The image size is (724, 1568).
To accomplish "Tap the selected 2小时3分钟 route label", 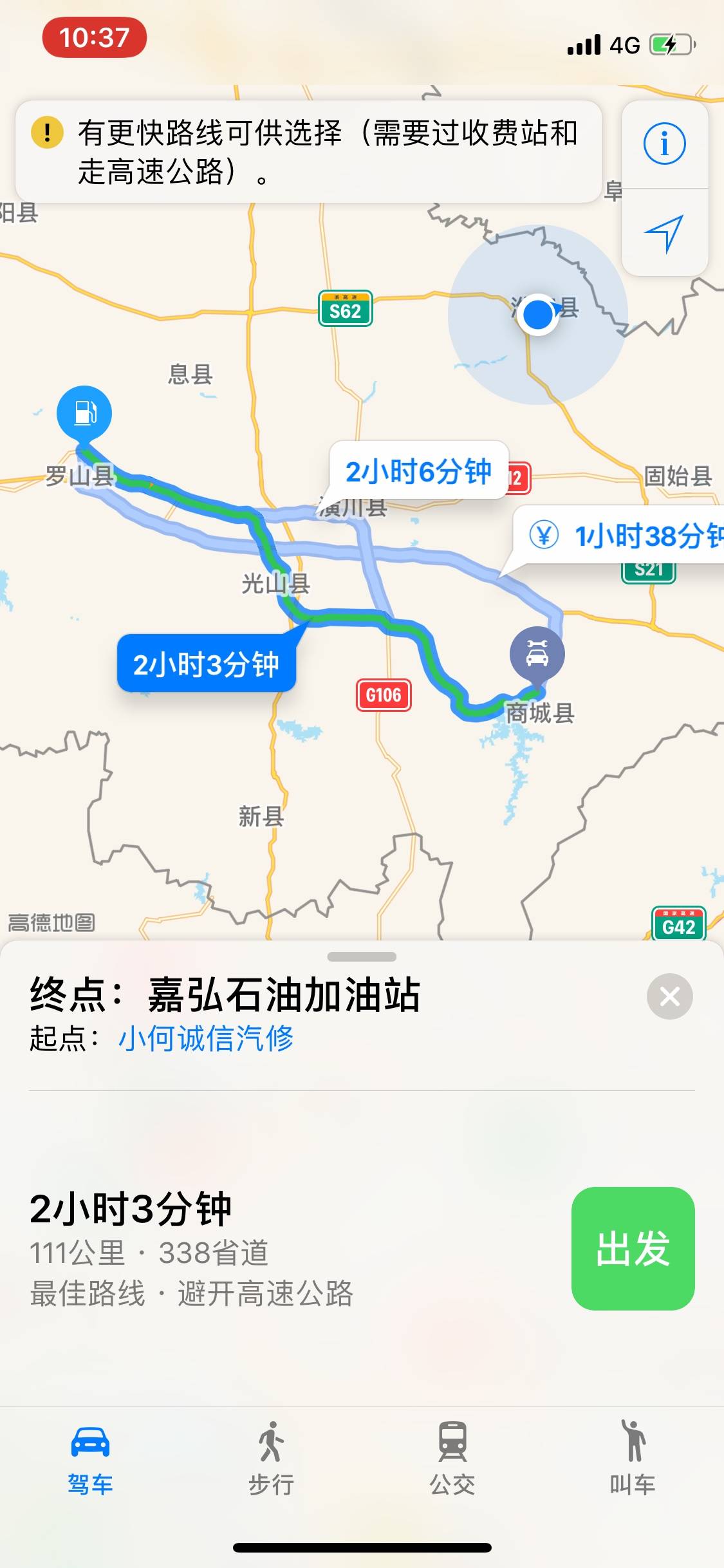I will pyautogui.click(x=206, y=664).
